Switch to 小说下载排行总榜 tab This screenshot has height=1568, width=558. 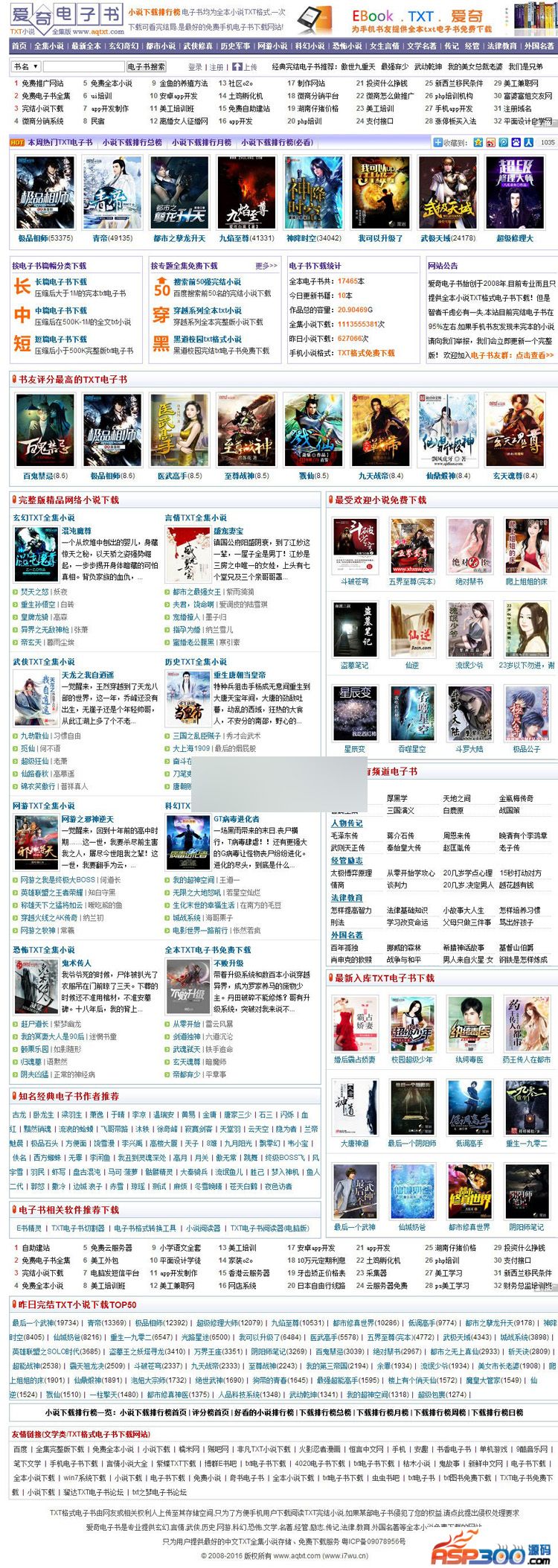(x=132, y=142)
